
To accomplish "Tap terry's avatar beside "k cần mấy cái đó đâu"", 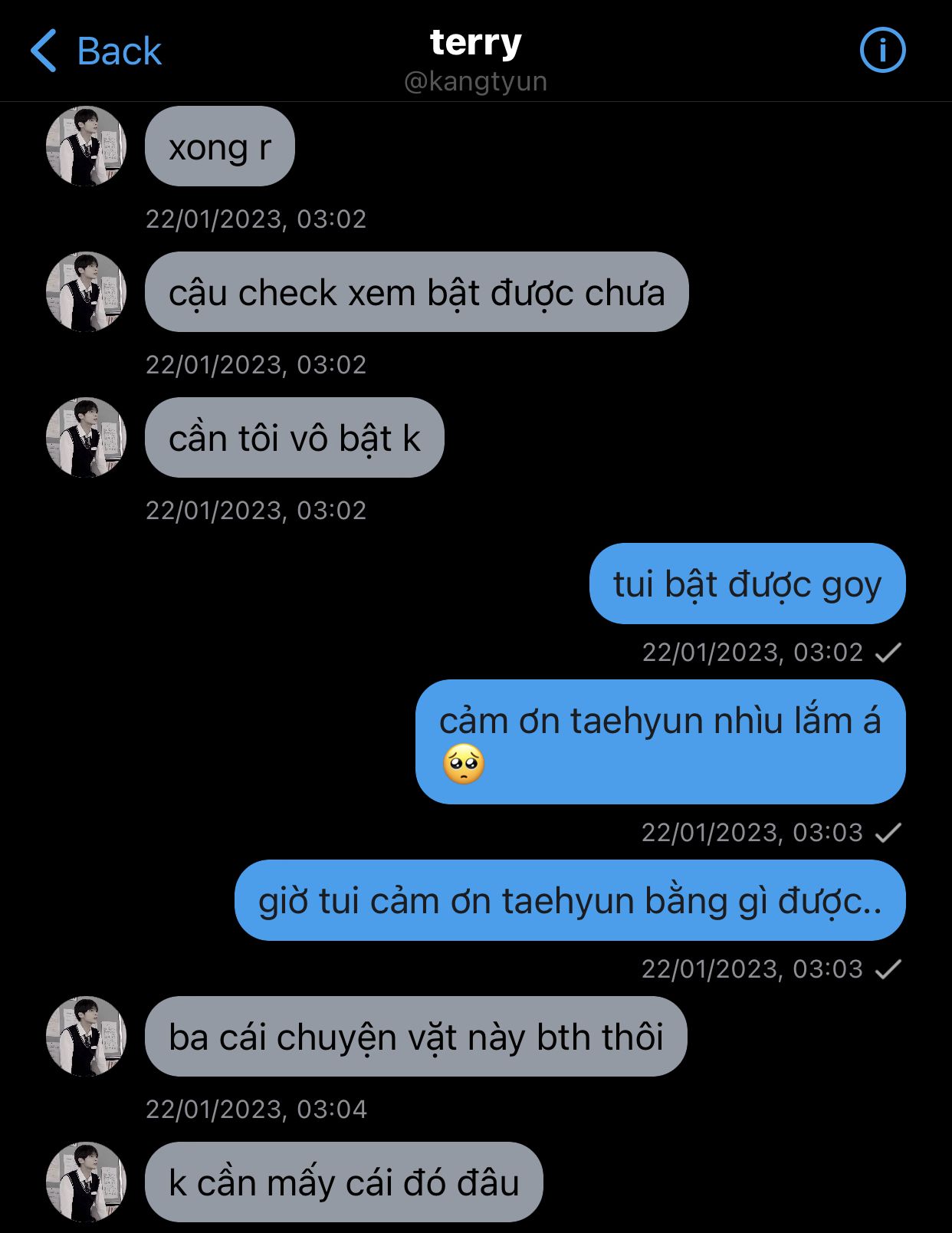I will click(x=86, y=1182).
